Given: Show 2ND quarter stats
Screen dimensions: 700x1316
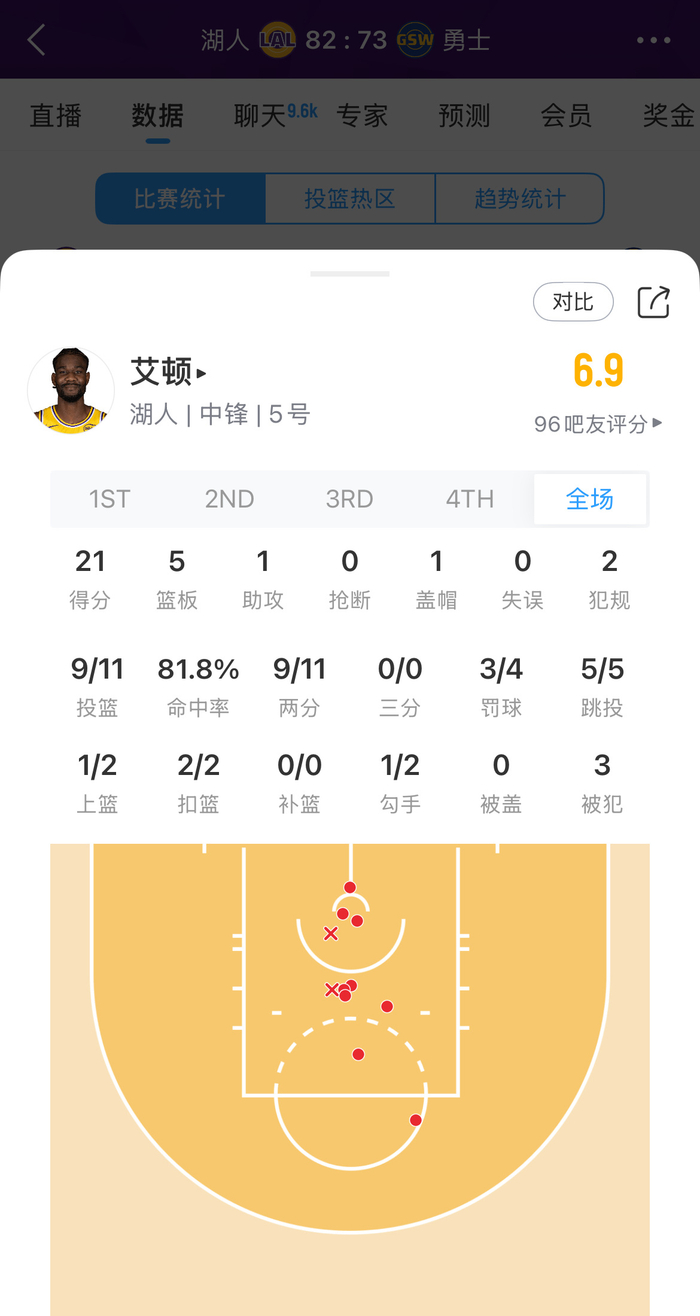Looking at the screenshot, I should [x=230, y=499].
